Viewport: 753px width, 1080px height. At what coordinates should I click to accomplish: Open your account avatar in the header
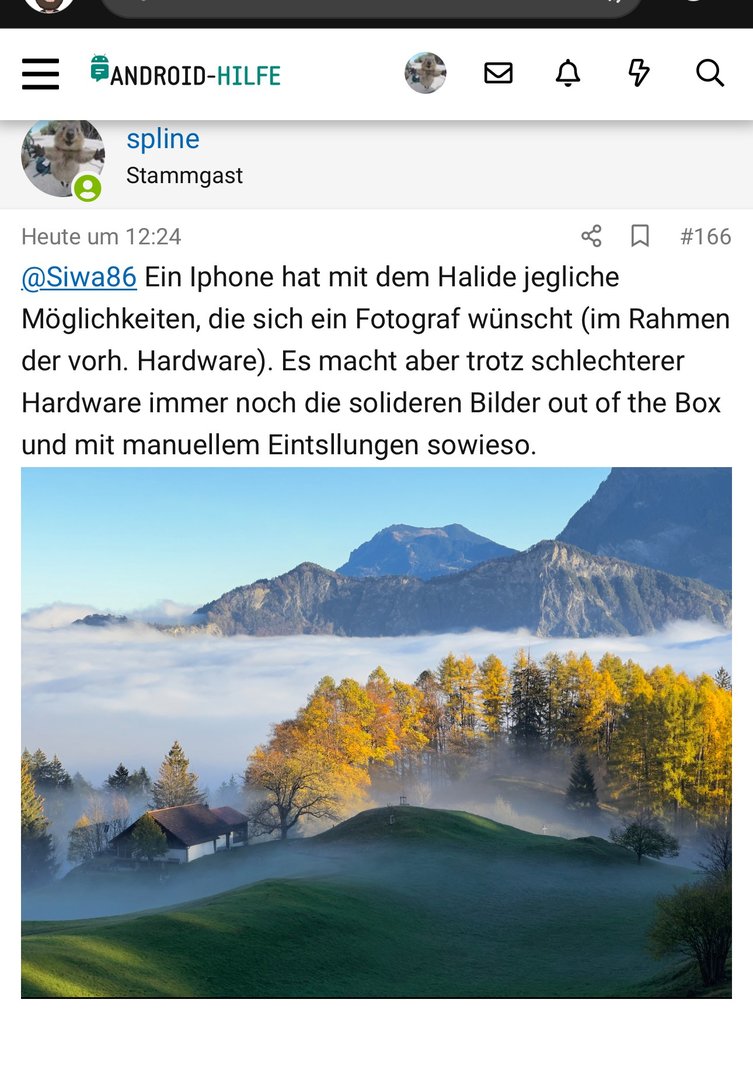click(425, 73)
